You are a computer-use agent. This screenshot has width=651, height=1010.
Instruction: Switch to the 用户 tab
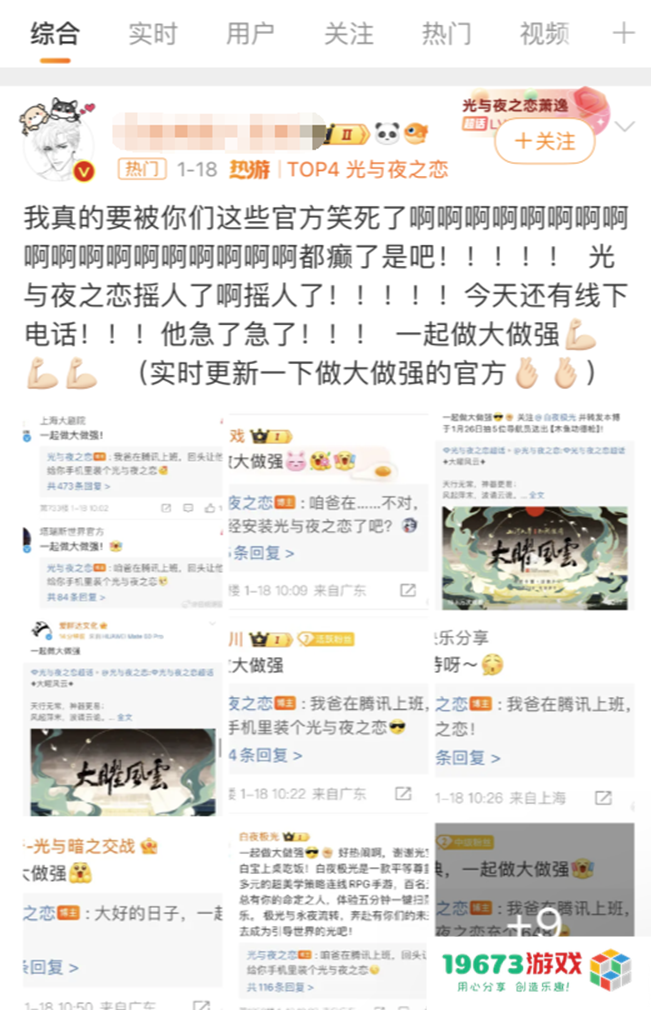click(x=249, y=34)
